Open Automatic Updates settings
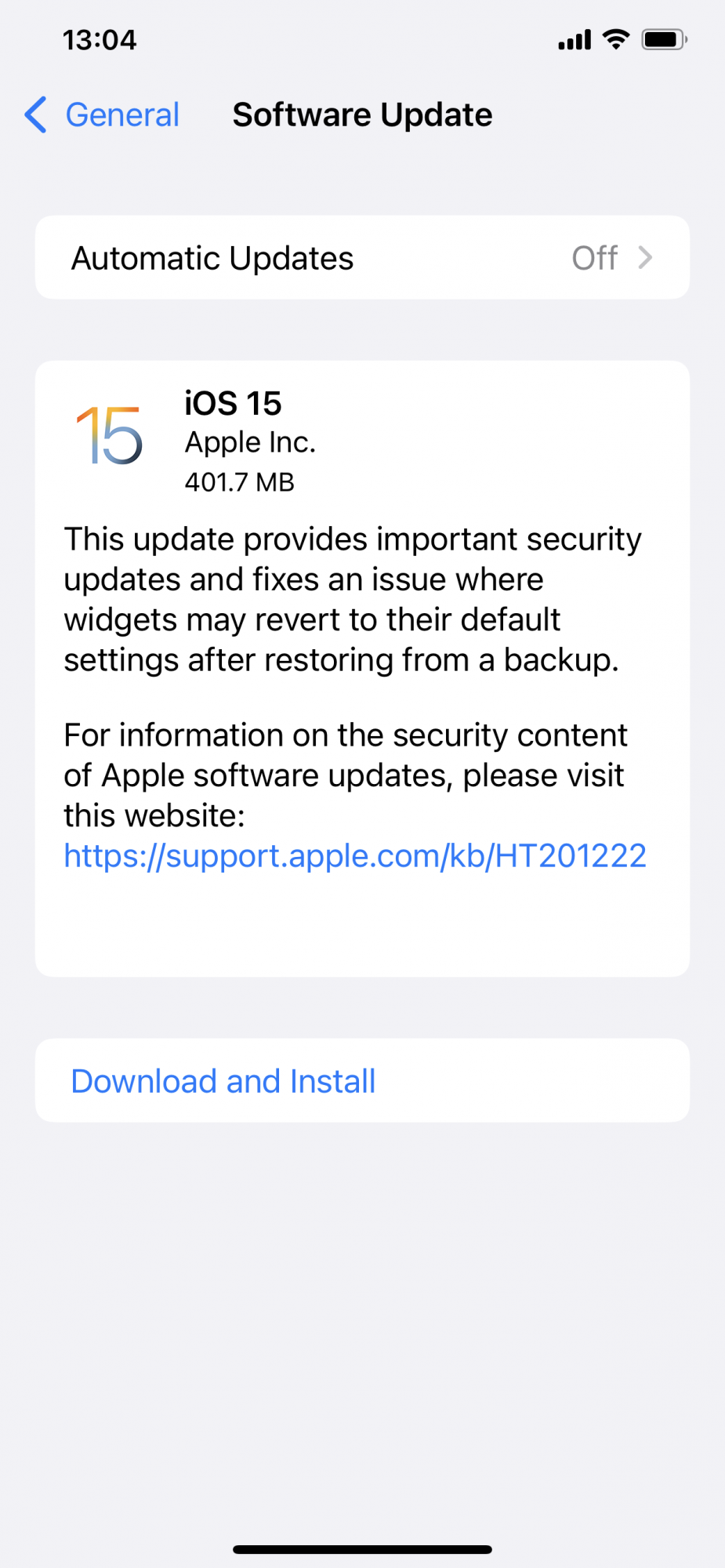Viewport: 725px width, 1568px height. [361, 258]
